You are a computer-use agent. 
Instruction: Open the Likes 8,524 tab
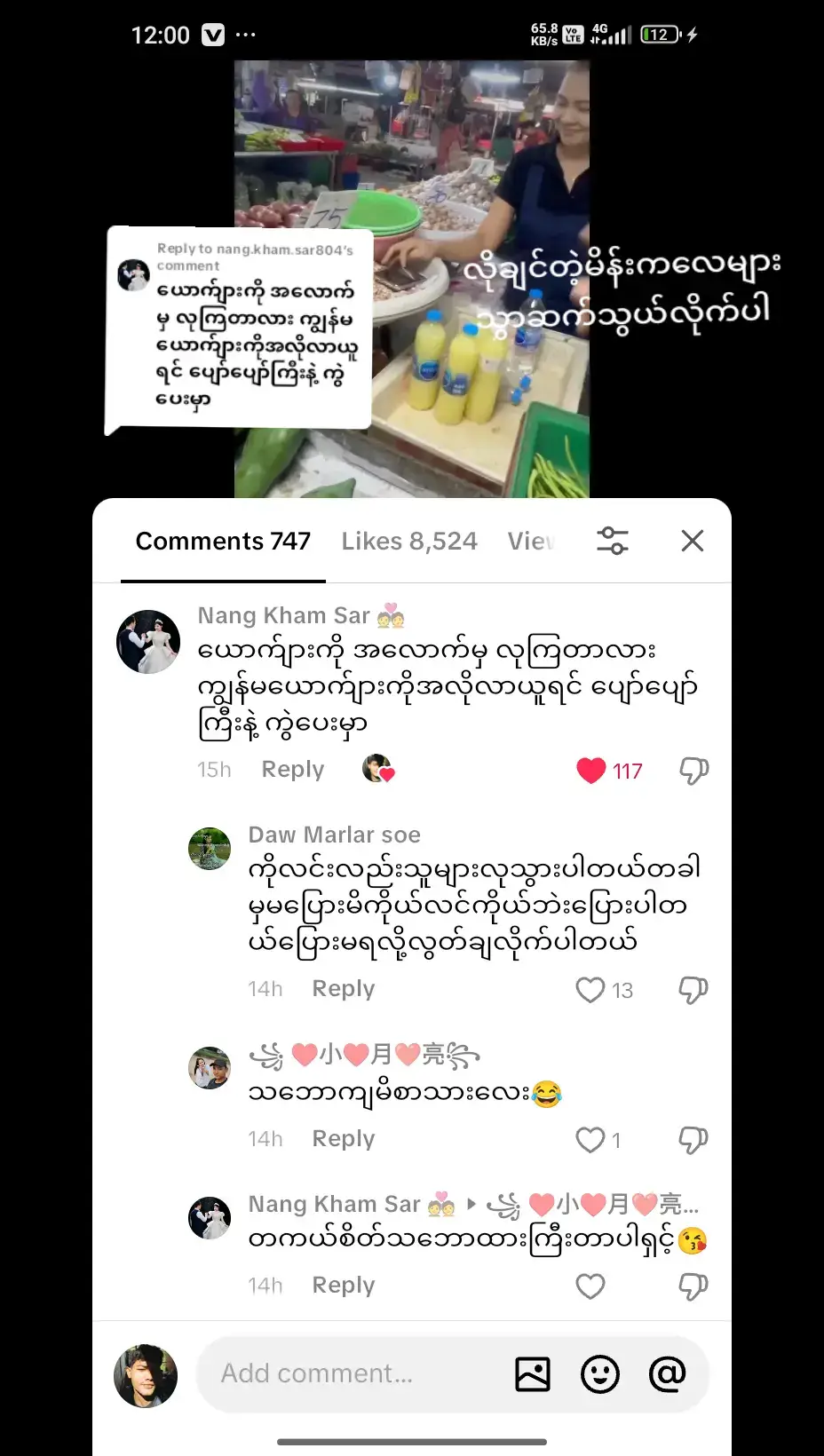(x=409, y=541)
